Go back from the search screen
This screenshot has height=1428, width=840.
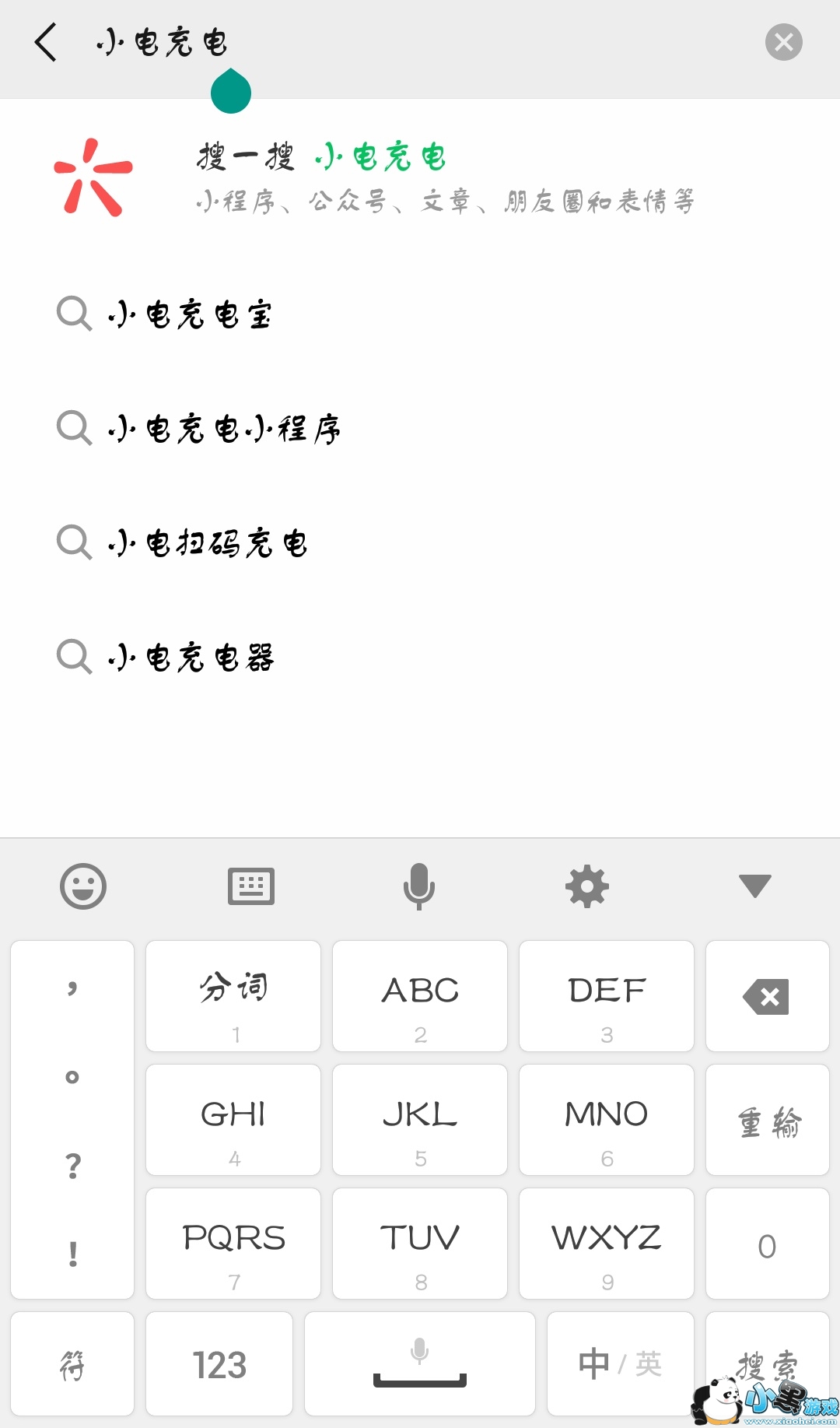point(46,42)
